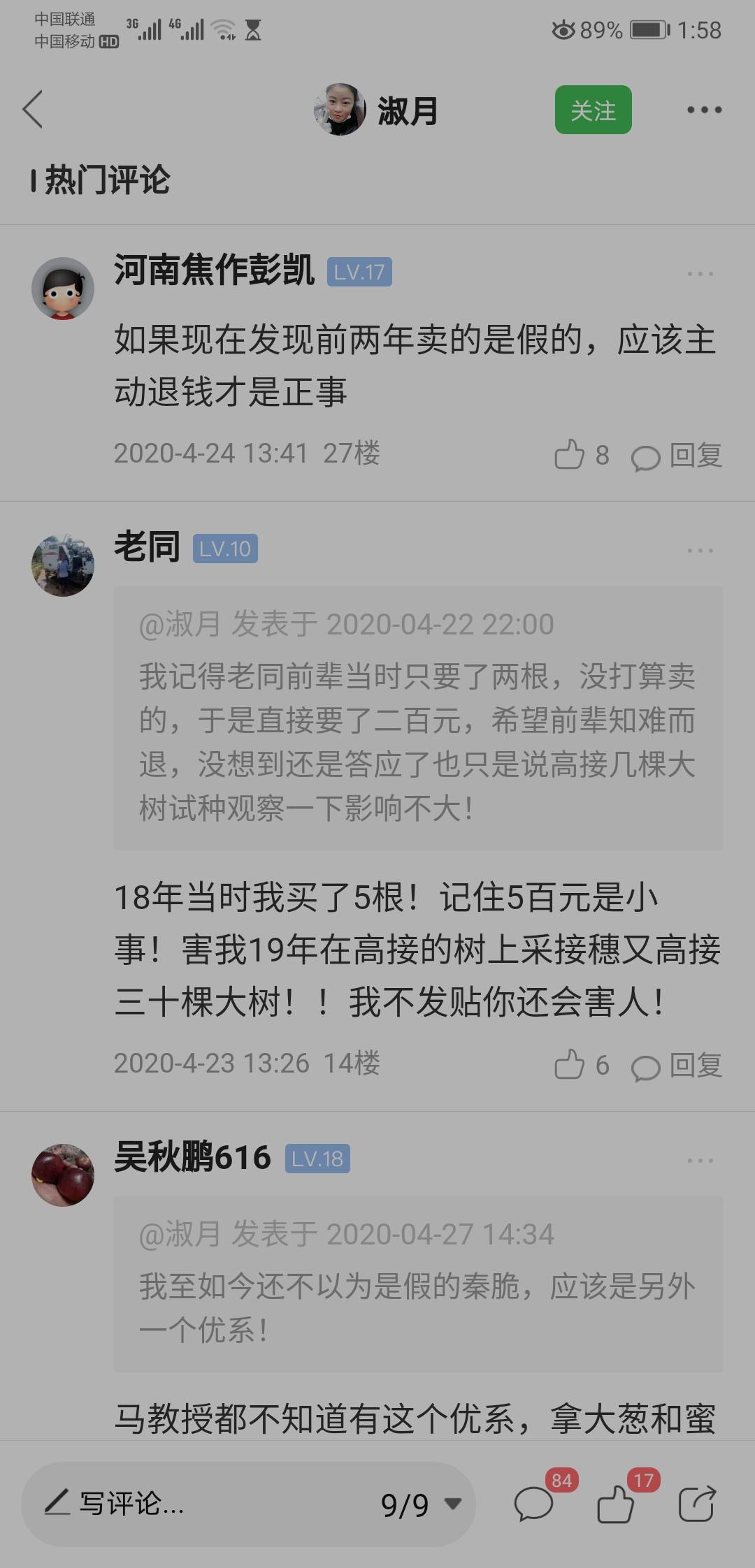The width and height of the screenshot is (755, 1568).
Task: Like 河南焦作彭凯's comment
Action: 582,455
